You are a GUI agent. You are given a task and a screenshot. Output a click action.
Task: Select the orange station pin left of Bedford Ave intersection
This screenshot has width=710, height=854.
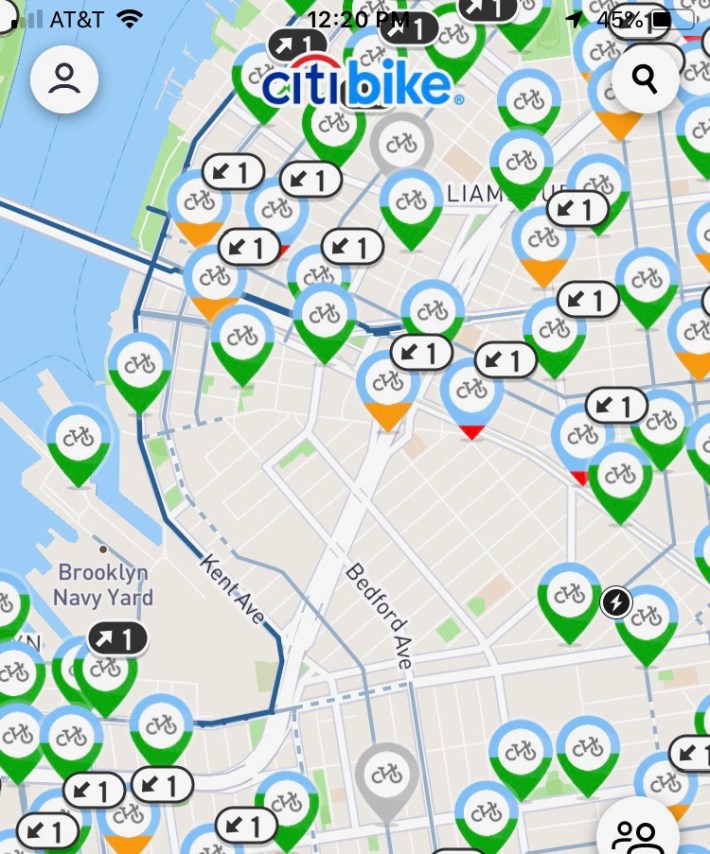[x=388, y=385]
